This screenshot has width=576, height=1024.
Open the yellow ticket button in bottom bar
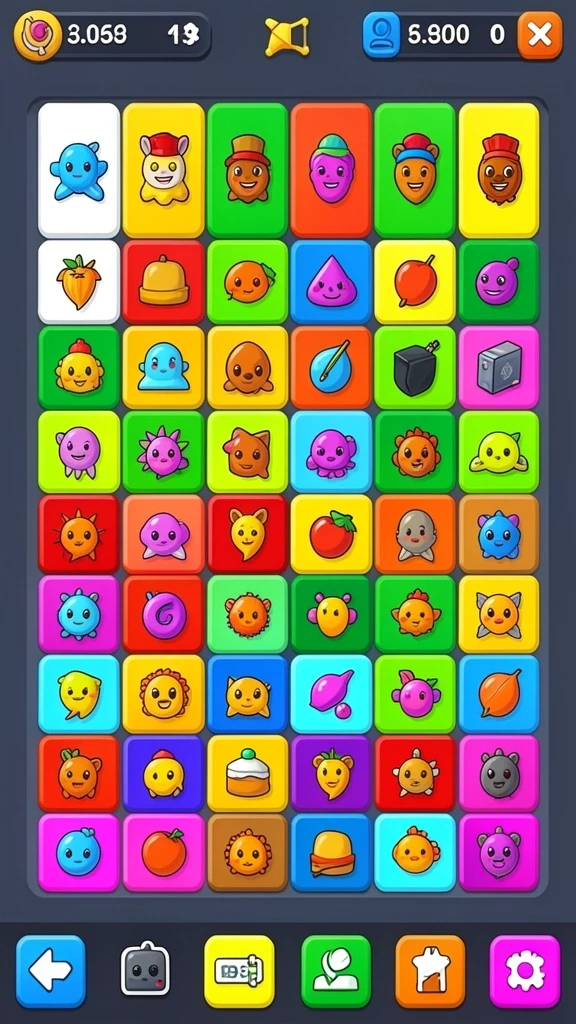(239, 970)
